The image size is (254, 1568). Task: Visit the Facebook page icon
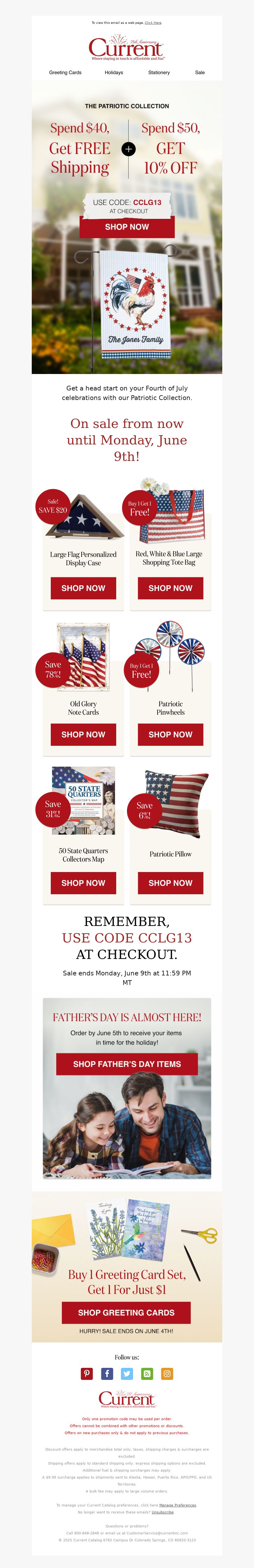(x=107, y=1356)
